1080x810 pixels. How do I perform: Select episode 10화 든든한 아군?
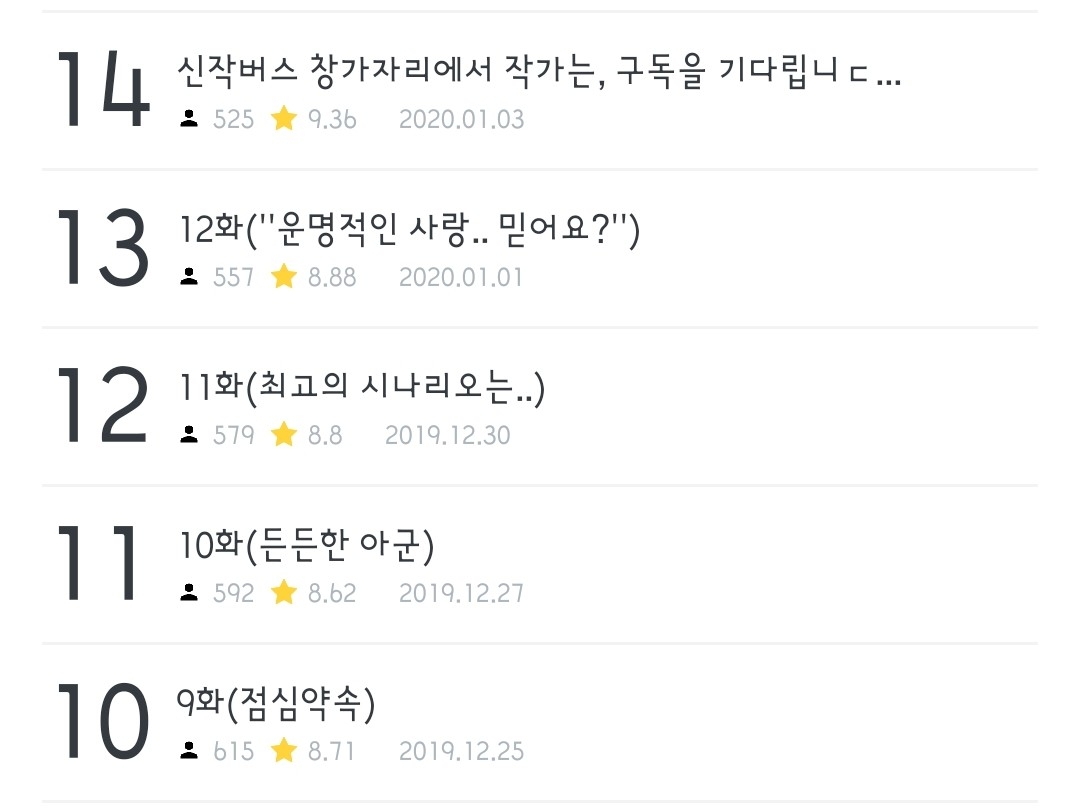539,564
